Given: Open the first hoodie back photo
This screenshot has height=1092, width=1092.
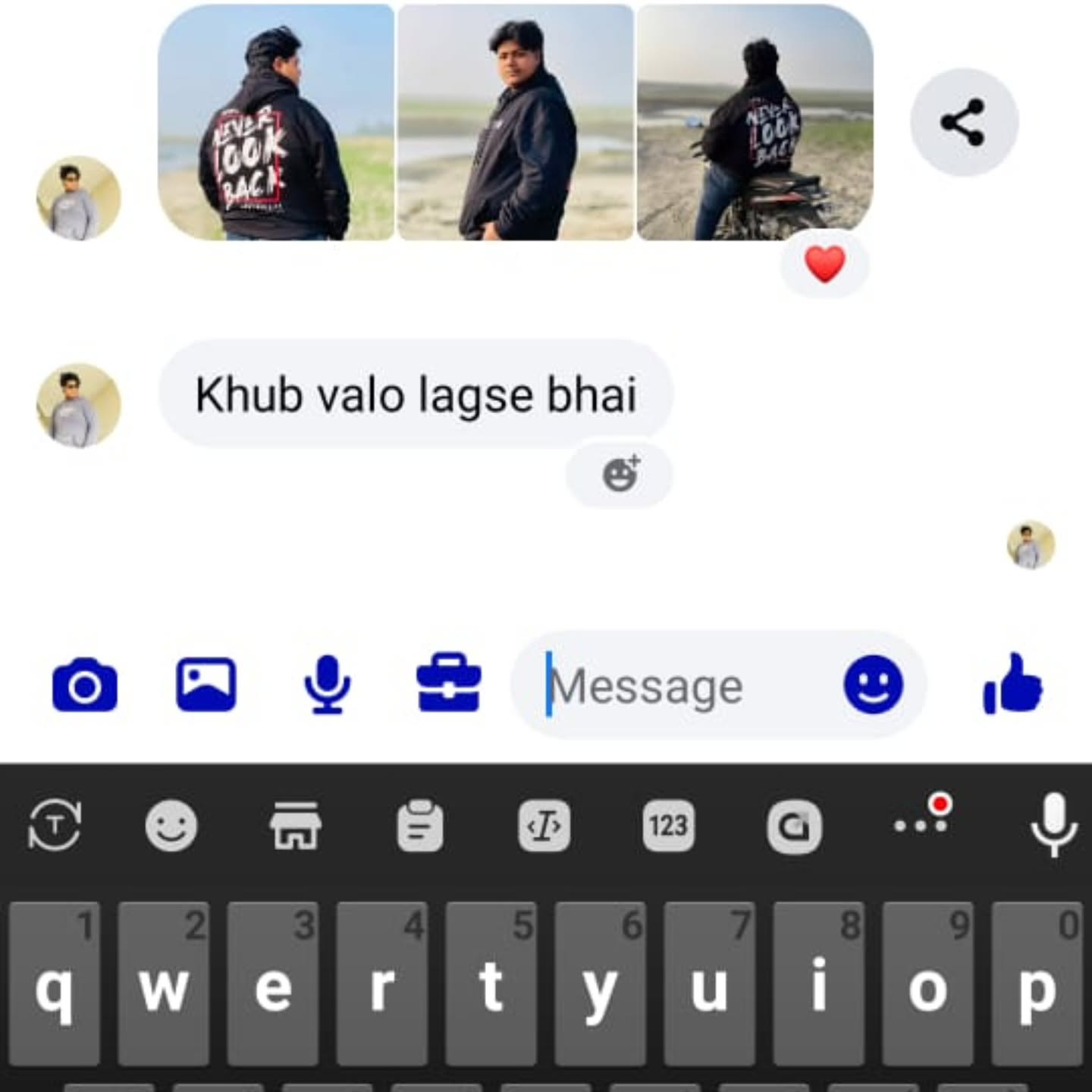Looking at the screenshot, I should (276, 122).
